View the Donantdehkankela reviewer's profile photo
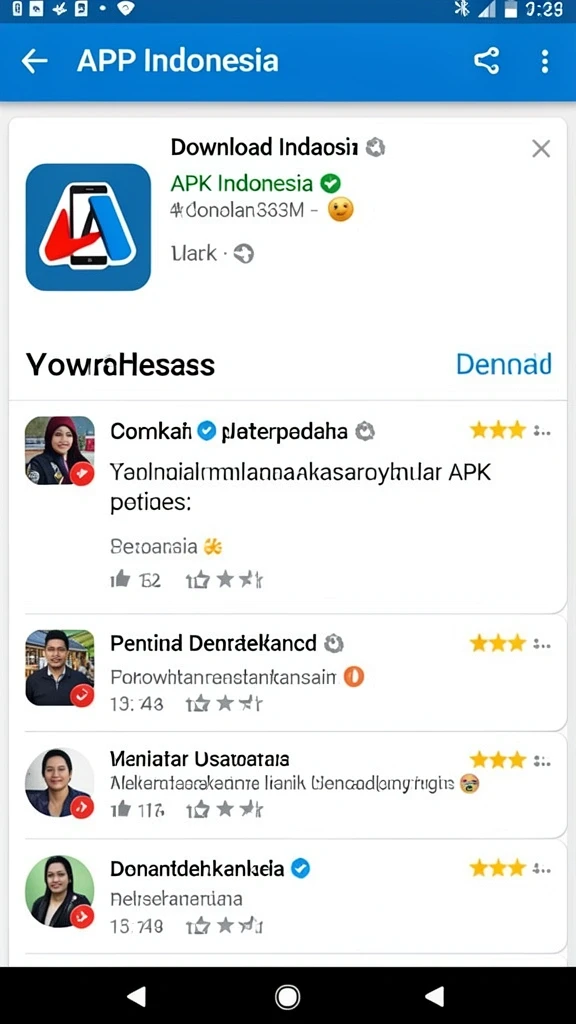576x1024 pixels. point(59,890)
